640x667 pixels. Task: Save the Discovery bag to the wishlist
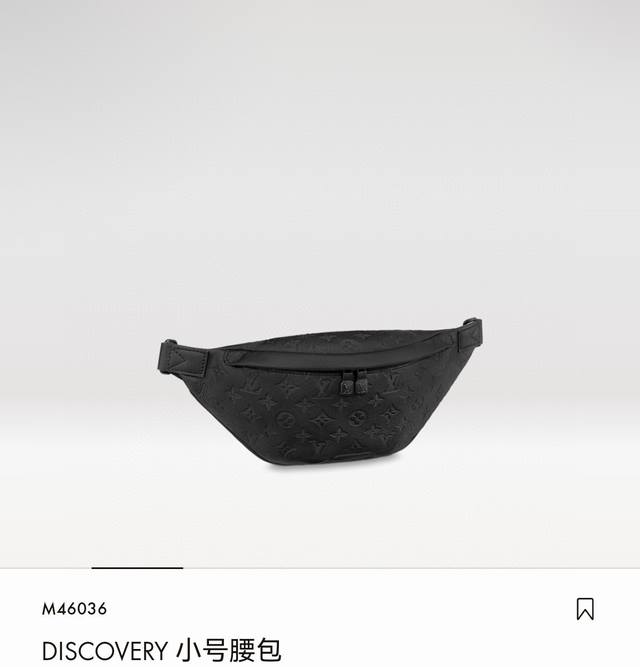(x=585, y=609)
